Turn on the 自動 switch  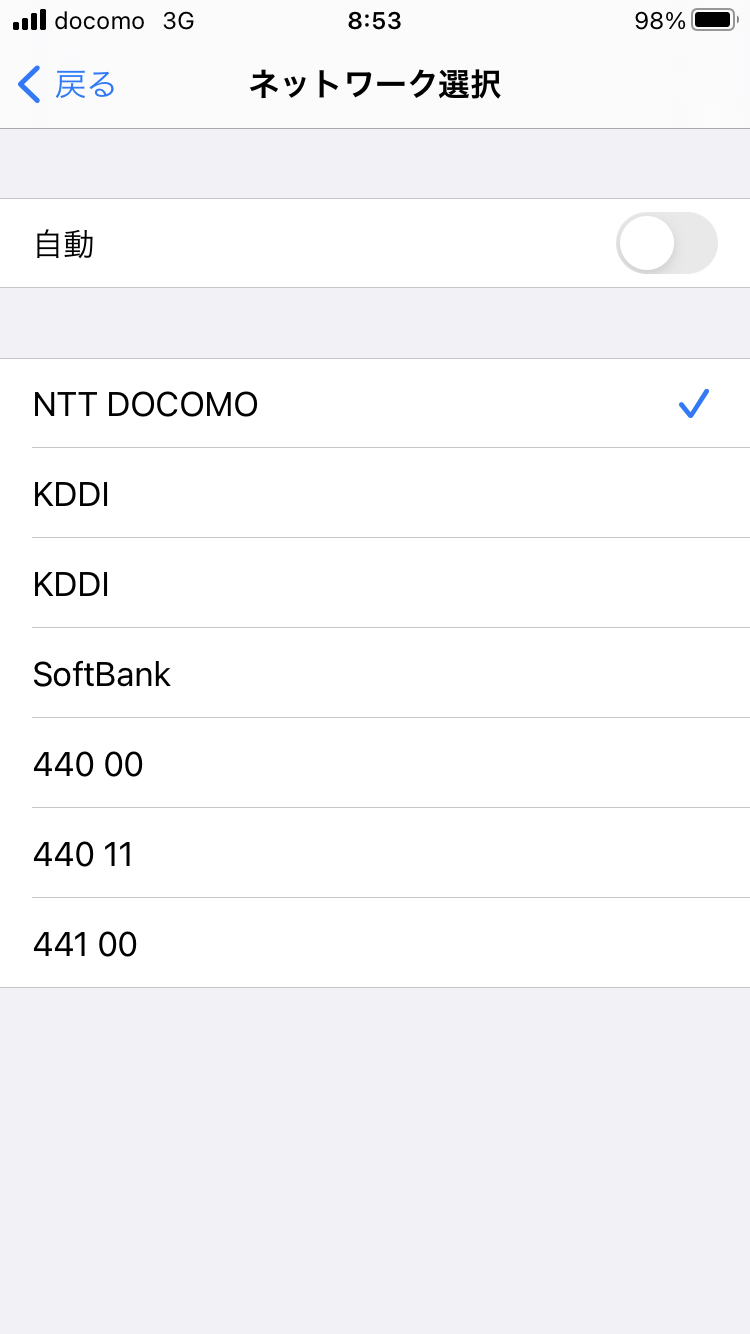666,243
